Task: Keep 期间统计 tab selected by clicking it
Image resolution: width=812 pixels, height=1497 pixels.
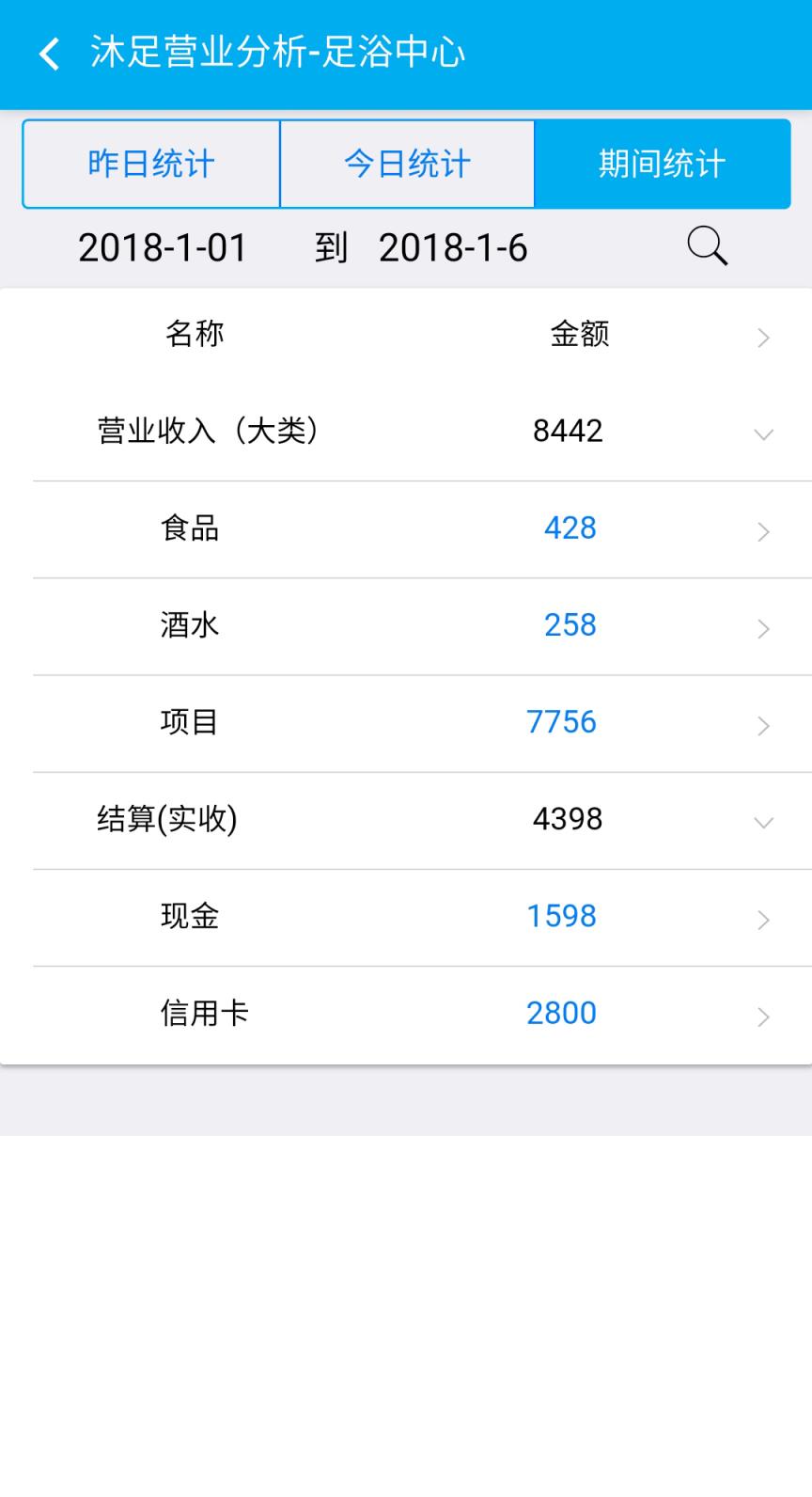Action: [662, 163]
